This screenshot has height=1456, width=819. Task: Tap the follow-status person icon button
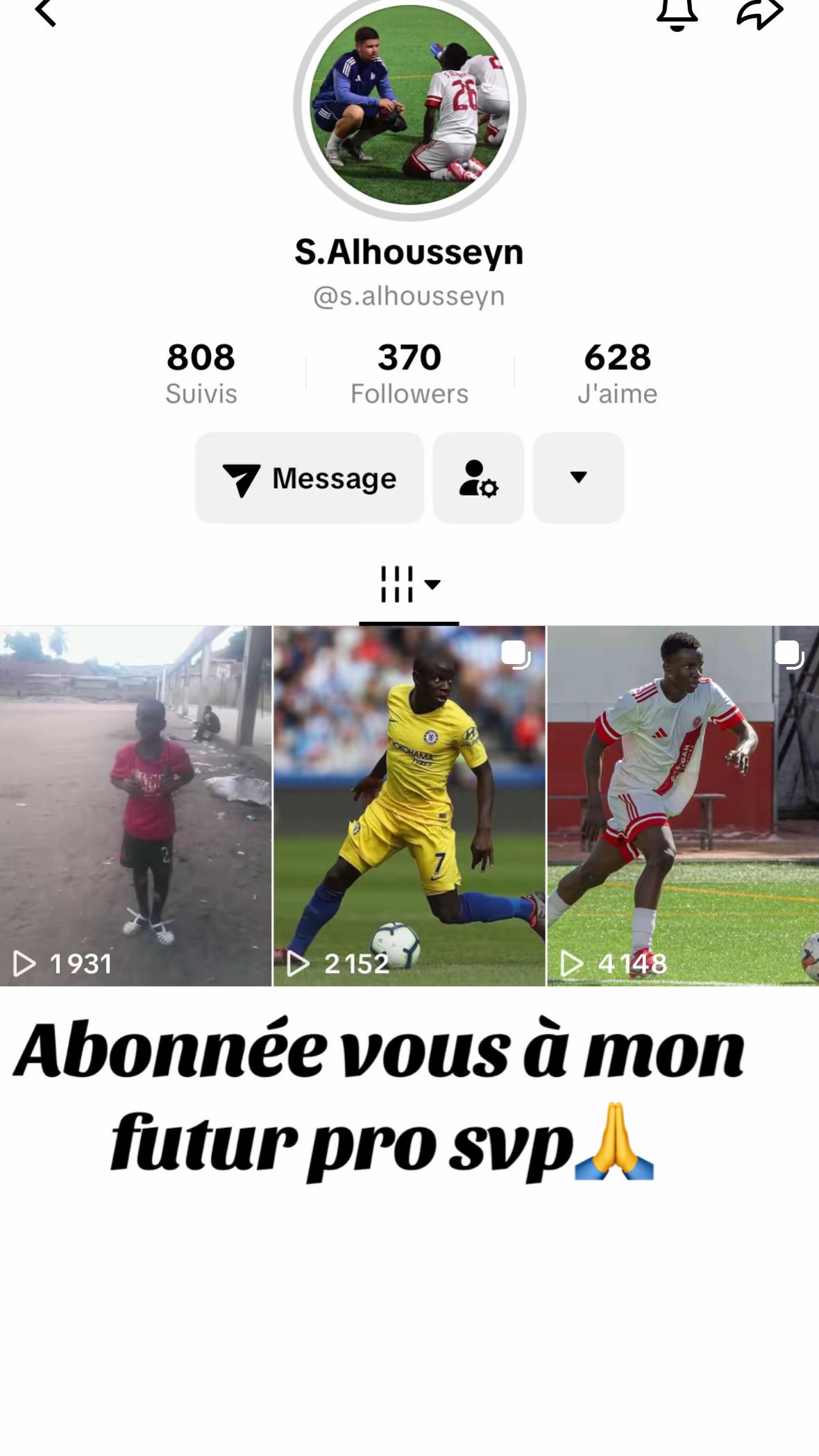point(478,478)
